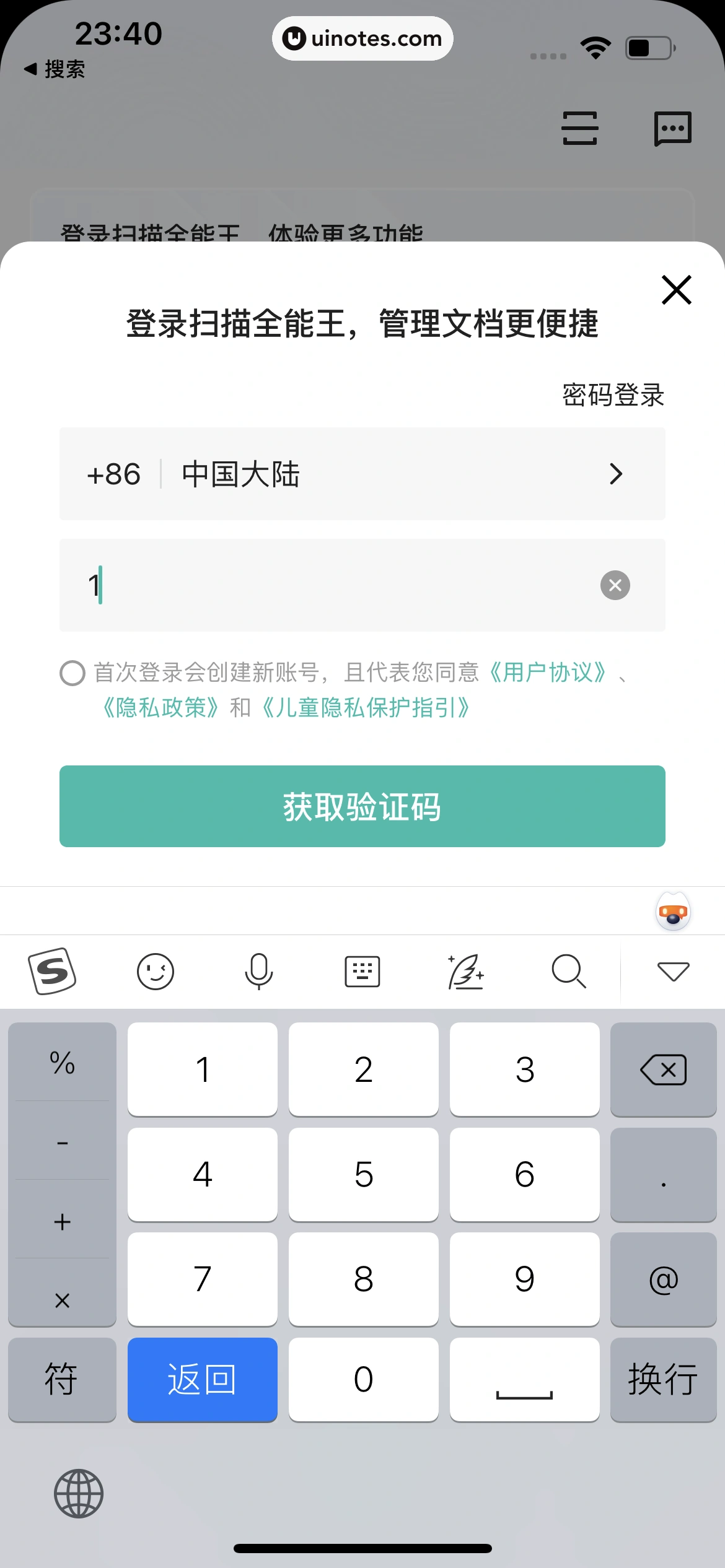The height and width of the screenshot is (1568, 725).
Task: Tap the keyboard search icon
Action: click(x=568, y=971)
